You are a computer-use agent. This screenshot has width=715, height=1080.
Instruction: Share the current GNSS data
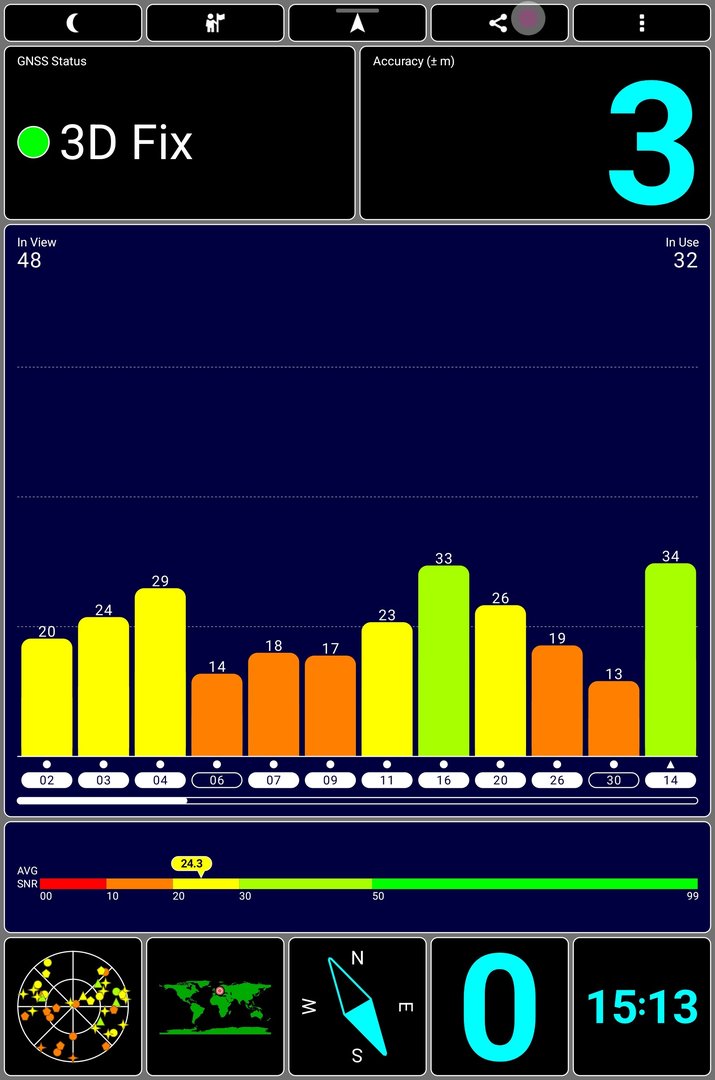tap(498, 23)
